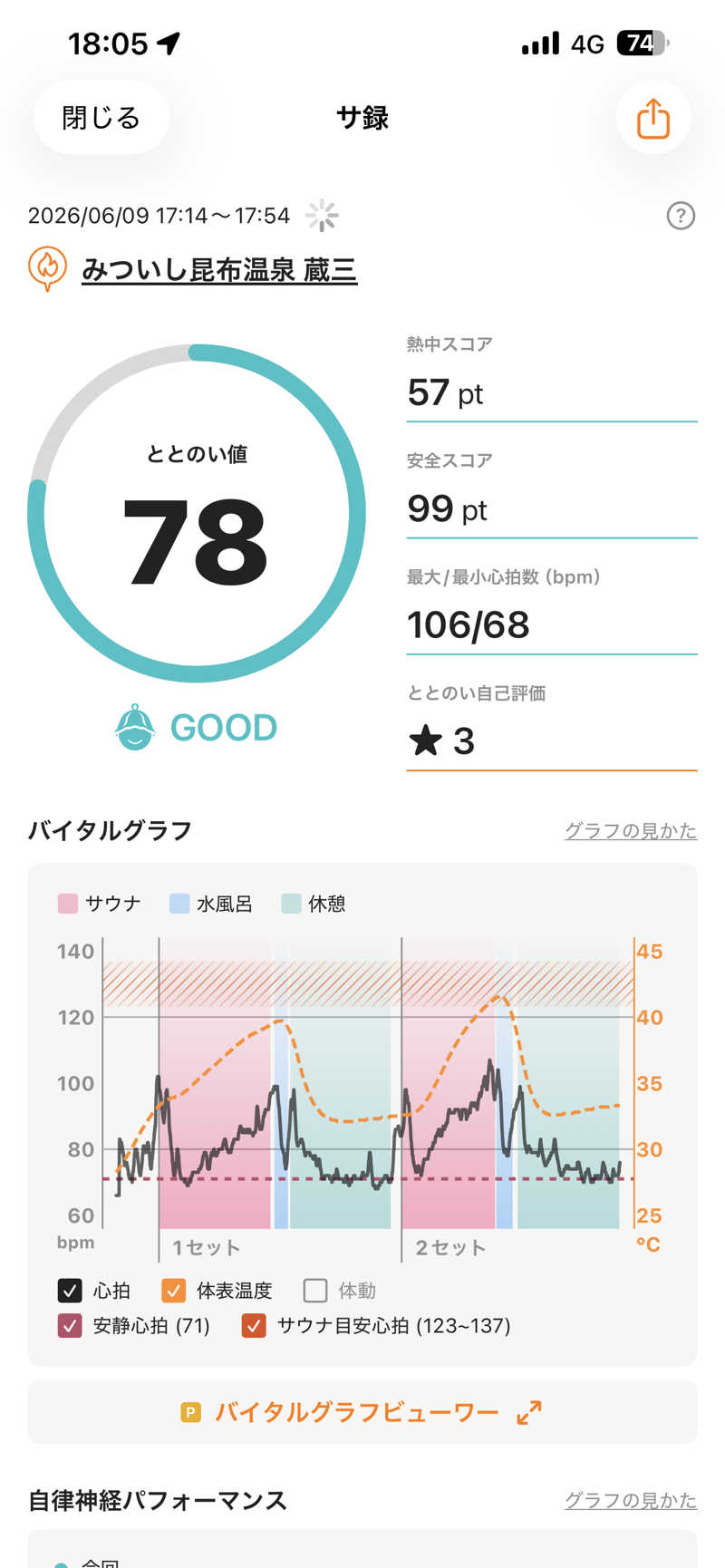Open the バイタルグラフビューワー
This screenshot has height=1568, width=725.
pyautogui.click(x=362, y=1412)
